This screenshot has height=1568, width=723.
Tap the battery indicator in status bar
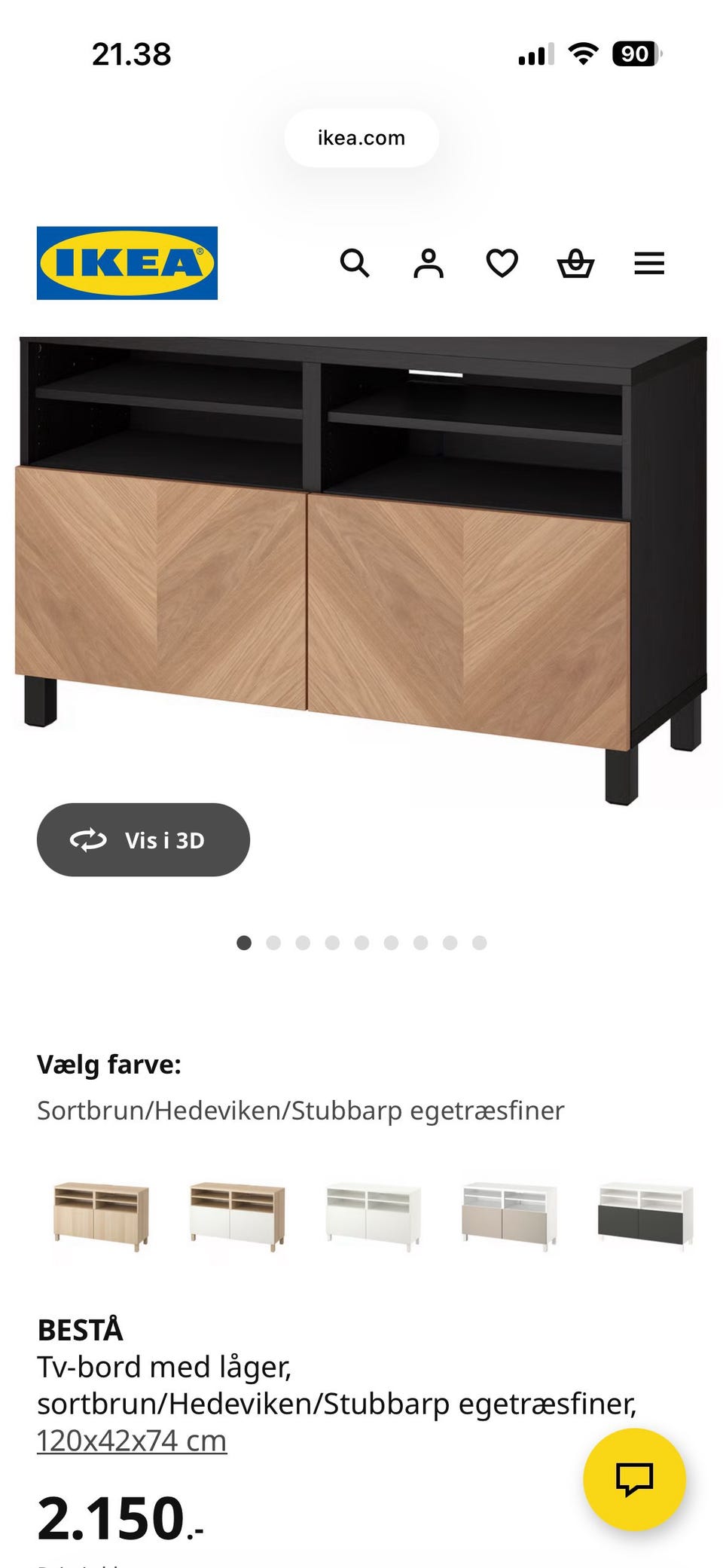click(635, 53)
